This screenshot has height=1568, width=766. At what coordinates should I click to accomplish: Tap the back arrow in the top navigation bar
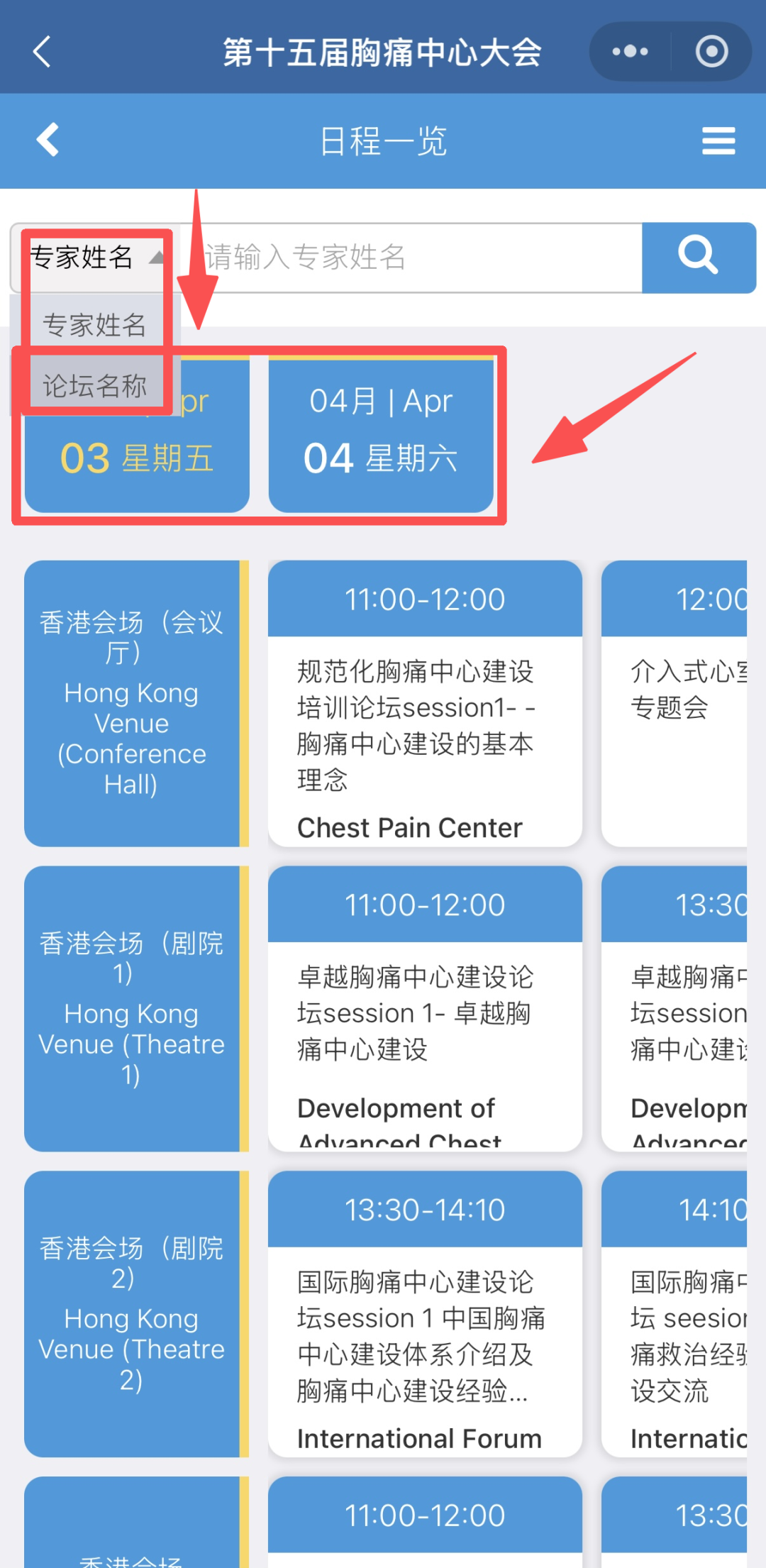(x=40, y=50)
